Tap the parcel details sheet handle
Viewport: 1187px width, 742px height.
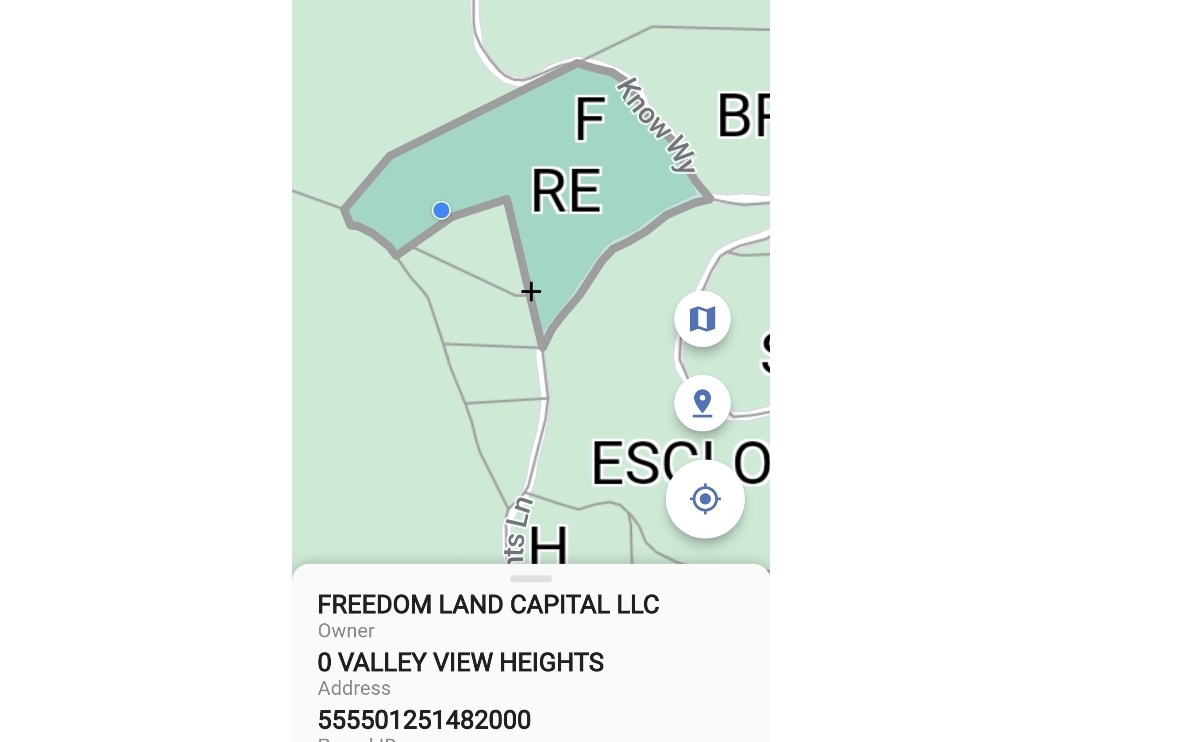pyautogui.click(x=531, y=578)
